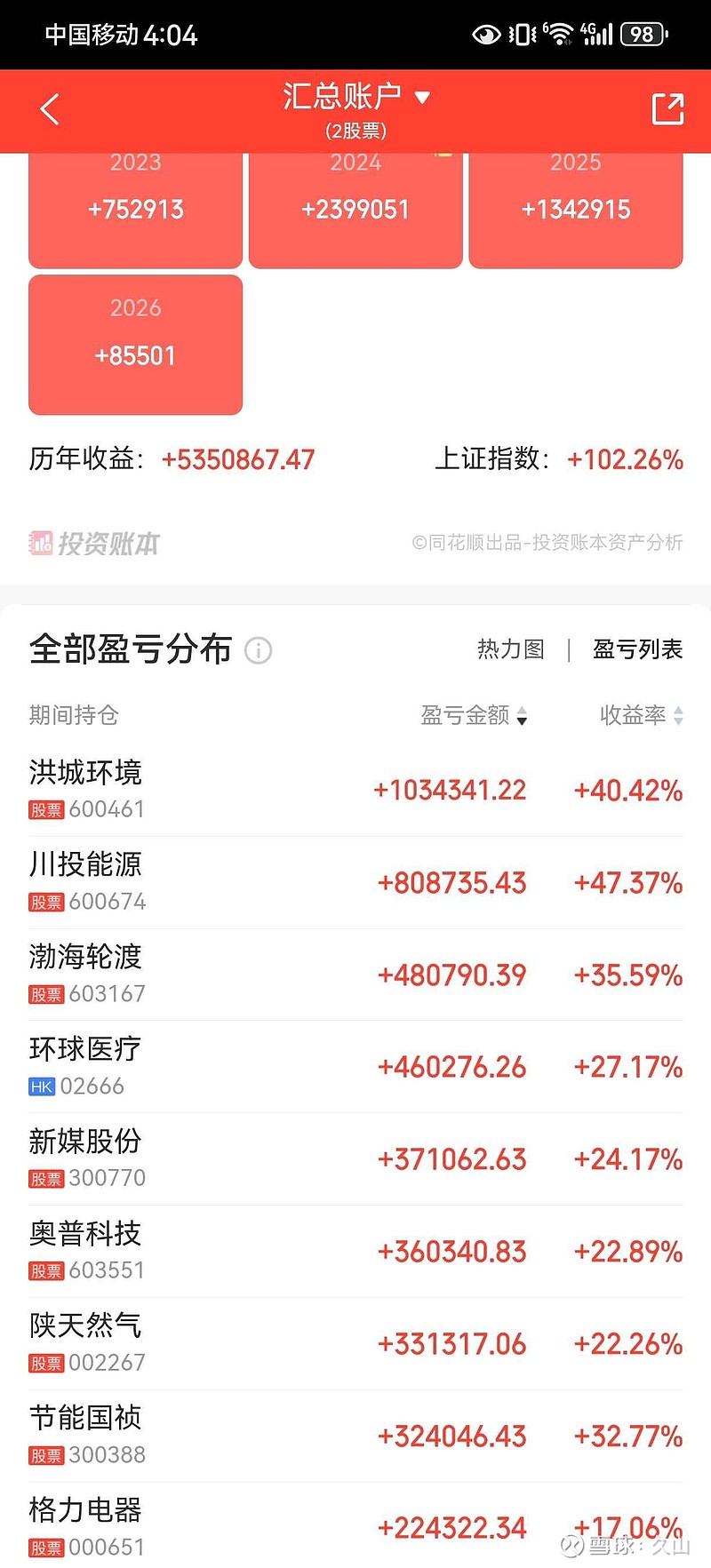This screenshot has height=1568, width=711.
Task: Switch to the 热力图 view
Action: (510, 649)
